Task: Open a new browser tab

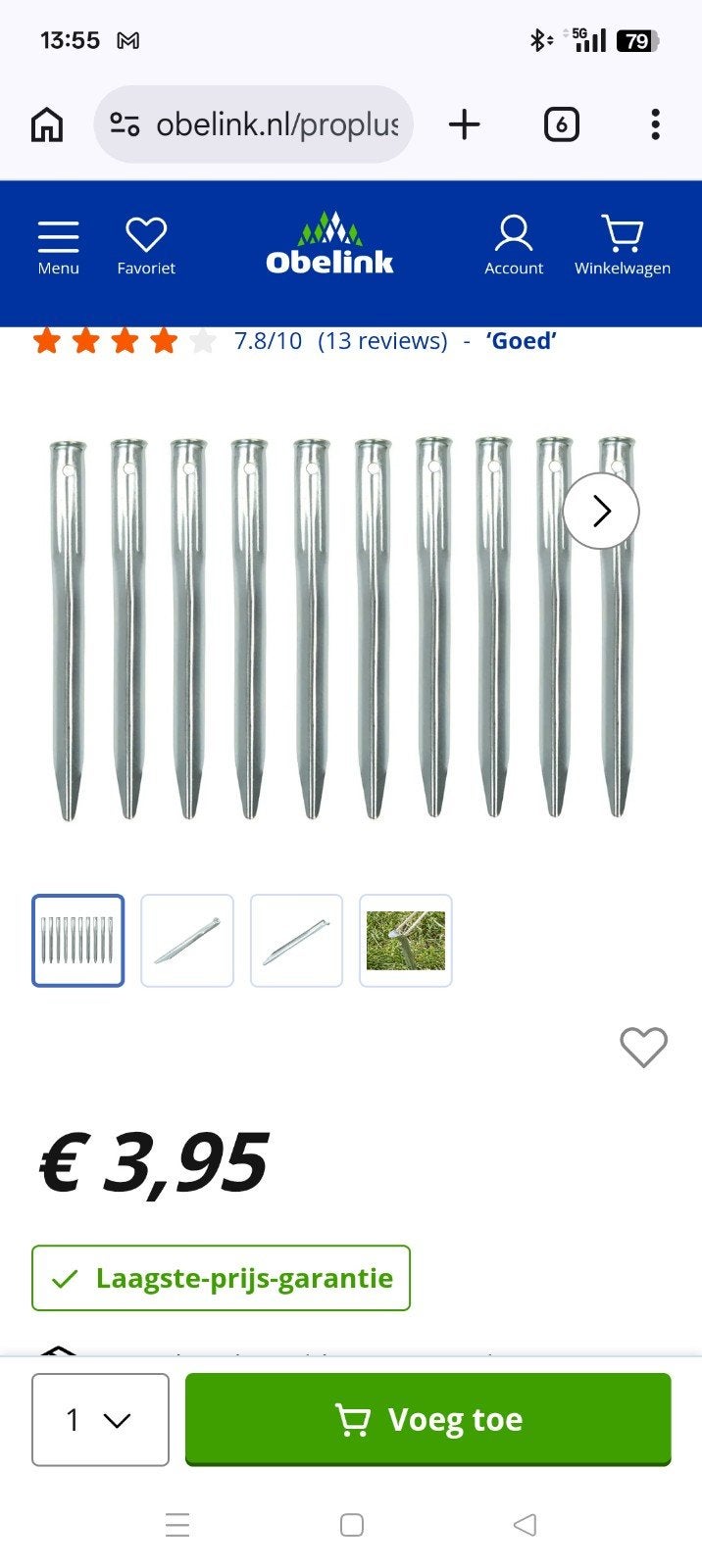Action: coord(464,124)
